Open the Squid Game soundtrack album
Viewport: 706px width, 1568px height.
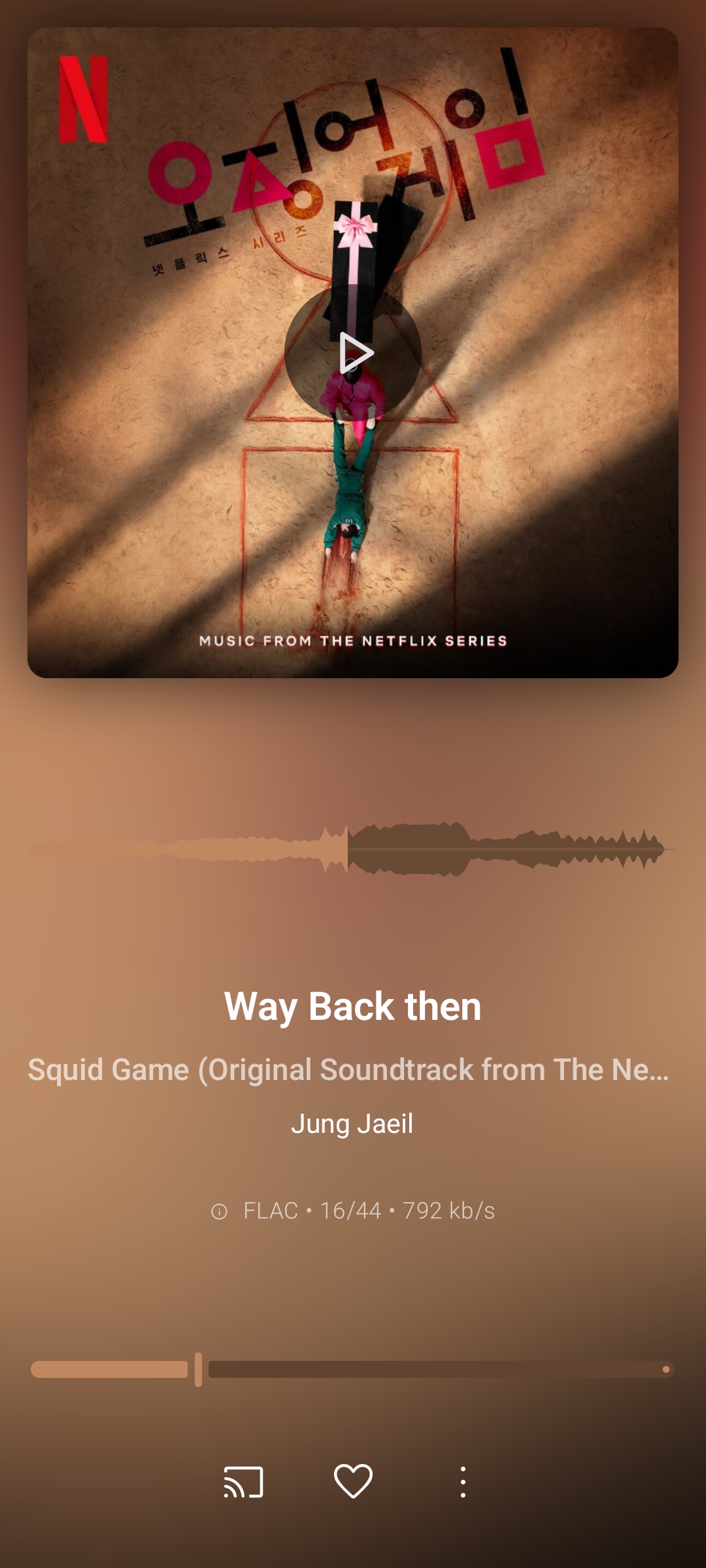pos(348,1070)
